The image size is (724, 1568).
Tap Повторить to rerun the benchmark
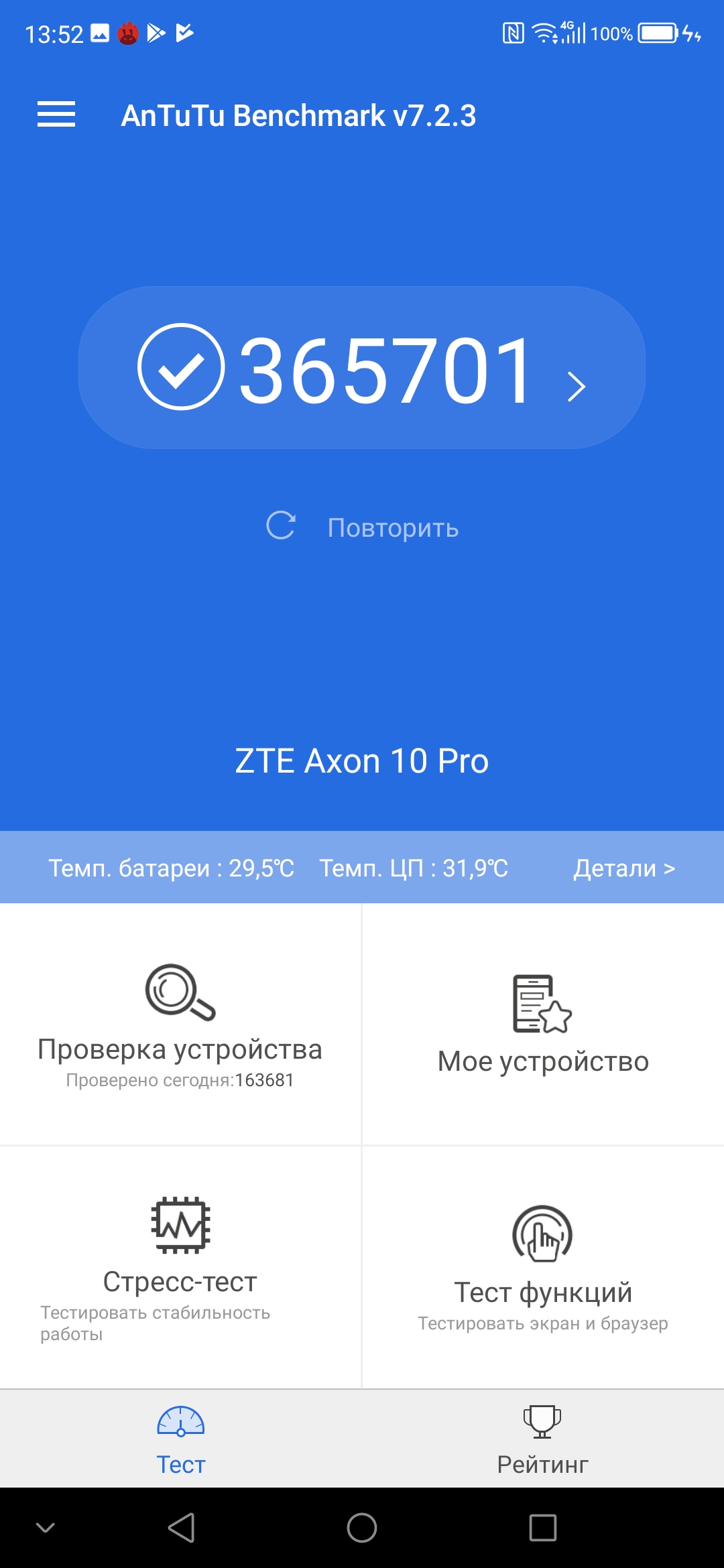coord(362,527)
